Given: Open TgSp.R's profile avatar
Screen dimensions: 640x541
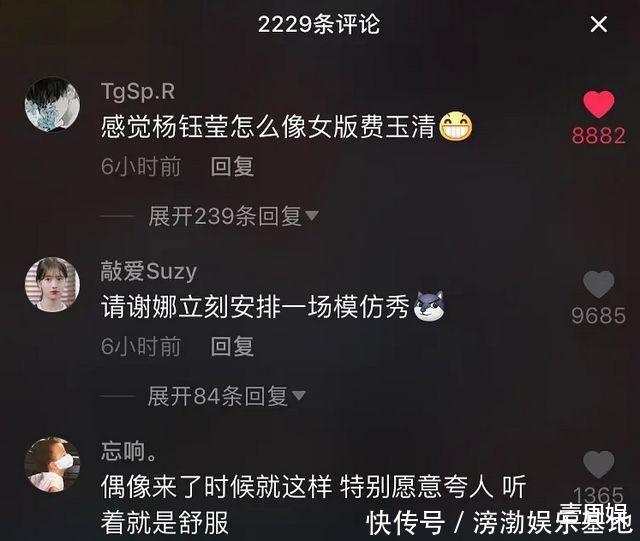Looking at the screenshot, I should click(52, 105).
